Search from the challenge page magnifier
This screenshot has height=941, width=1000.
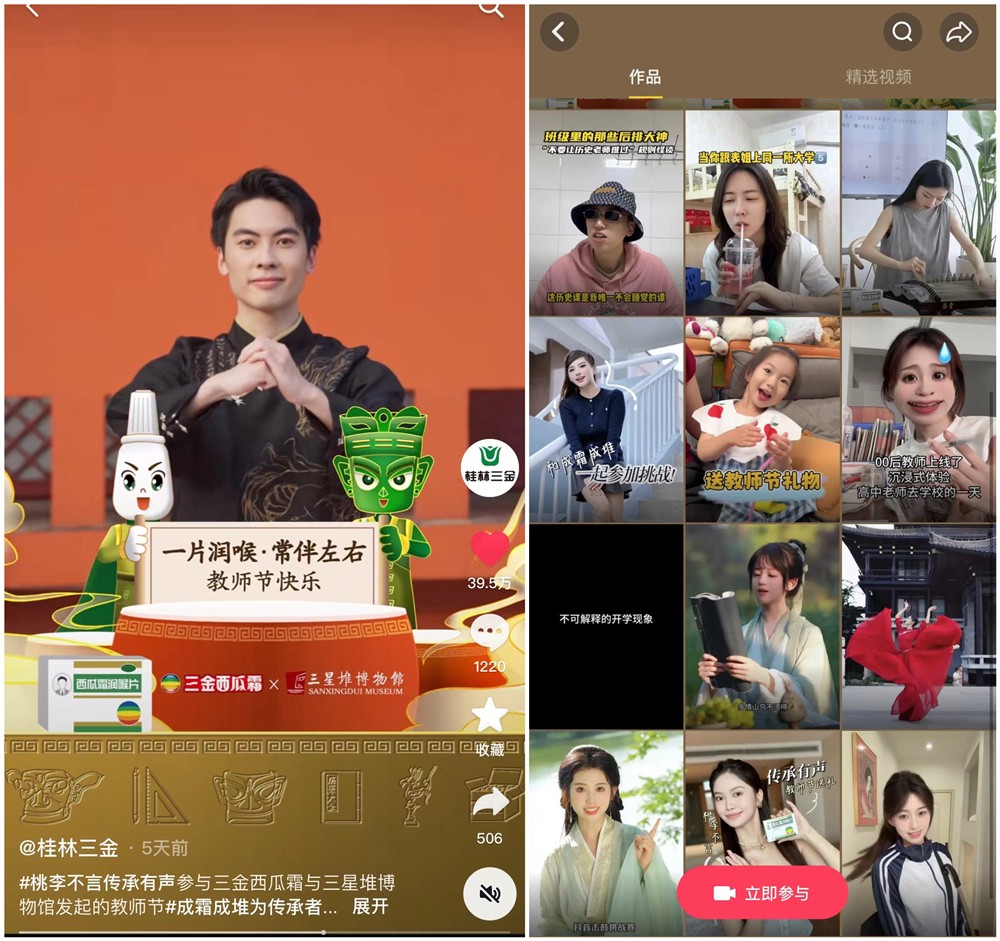[x=902, y=32]
